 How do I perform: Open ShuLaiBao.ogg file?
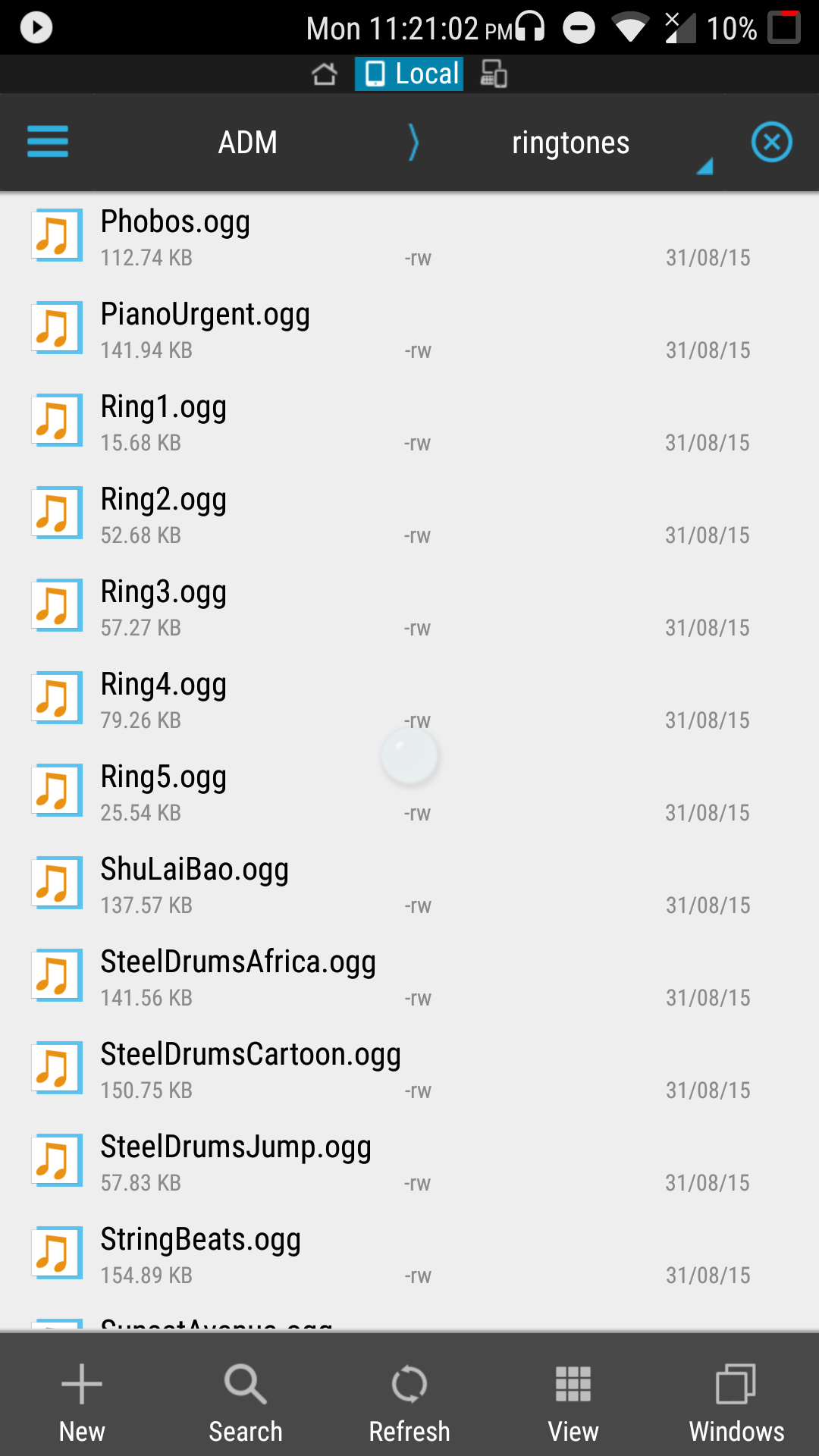pyautogui.click(x=409, y=885)
